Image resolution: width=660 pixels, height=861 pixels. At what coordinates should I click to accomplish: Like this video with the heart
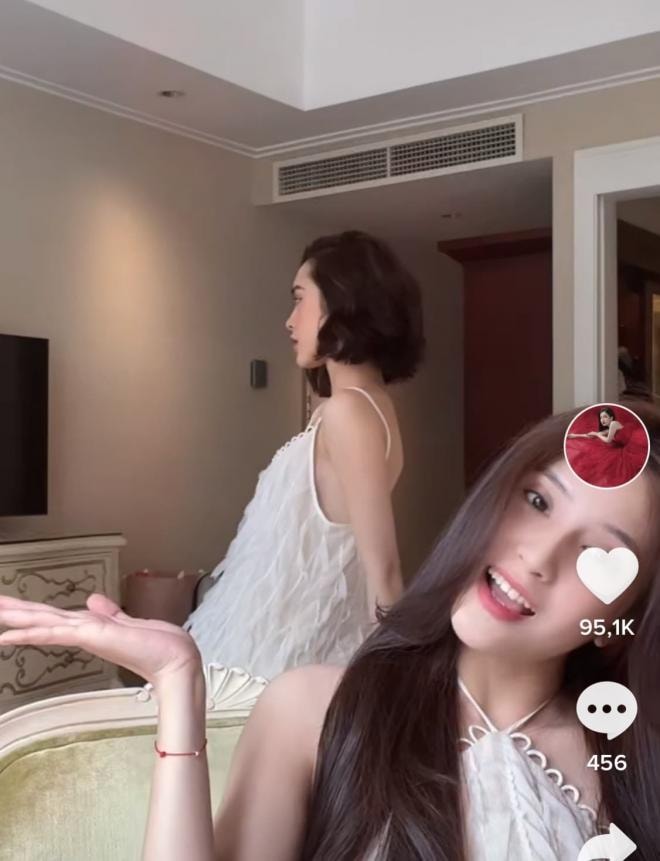pos(607,576)
